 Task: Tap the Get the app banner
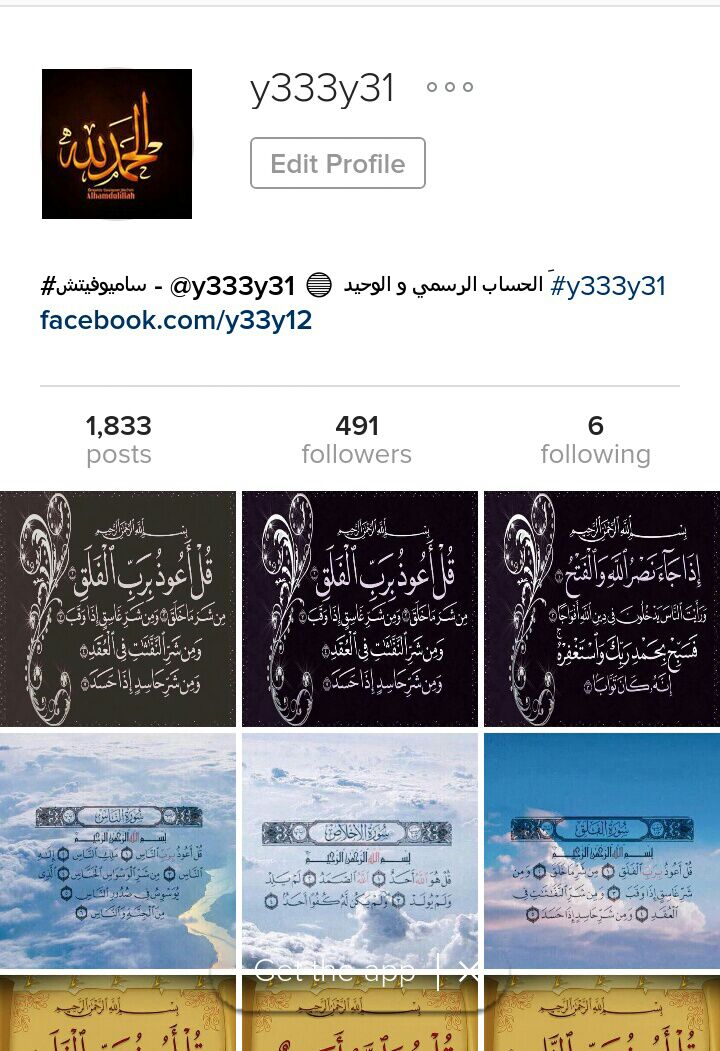click(x=334, y=971)
